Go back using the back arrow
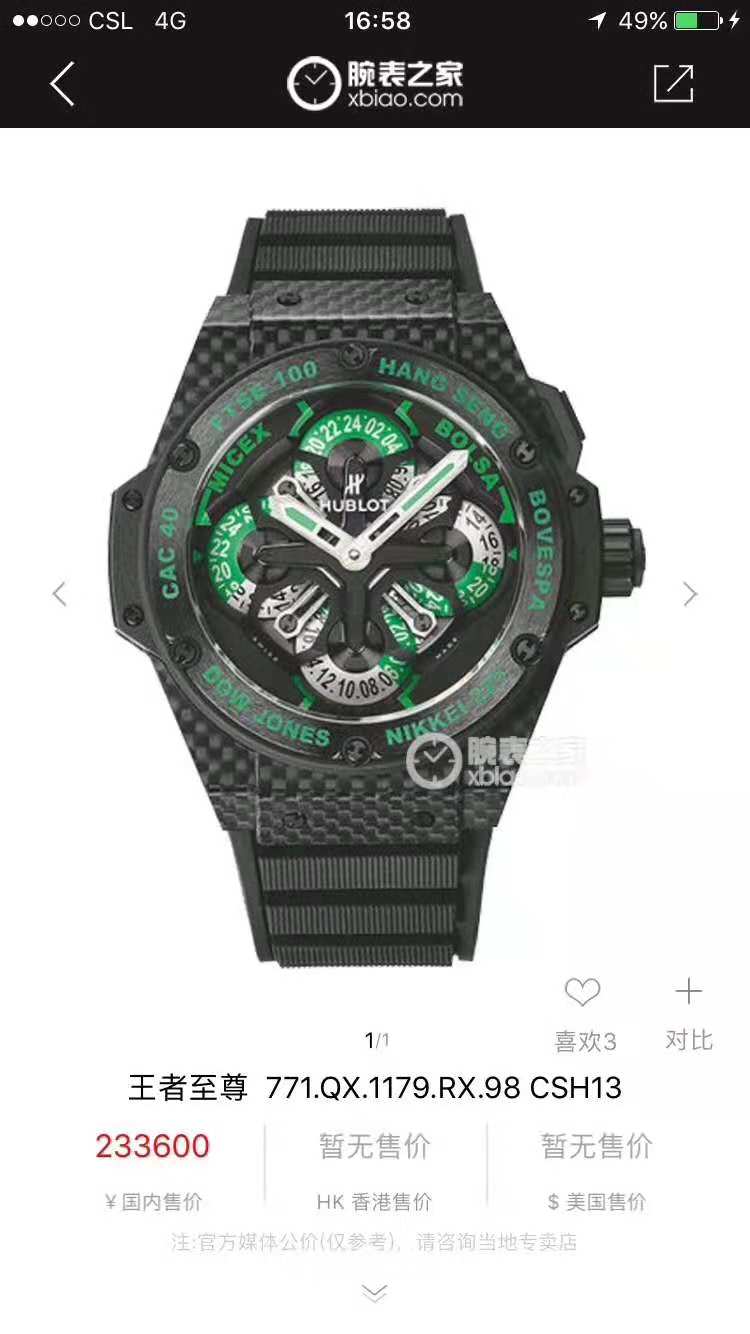Viewport: 750px width, 1334px height. pos(62,84)
